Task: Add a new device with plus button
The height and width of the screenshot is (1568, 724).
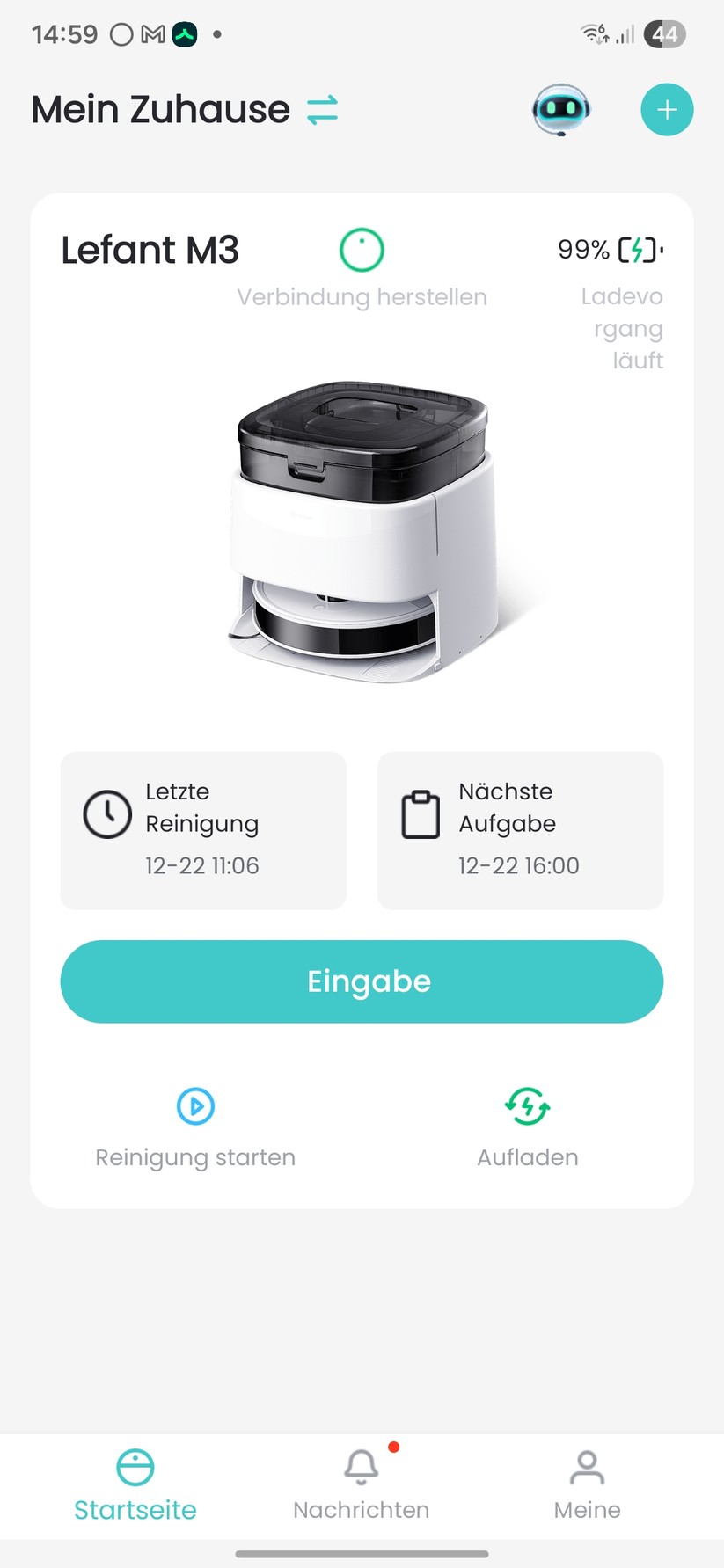Action: tap(667, 110)
